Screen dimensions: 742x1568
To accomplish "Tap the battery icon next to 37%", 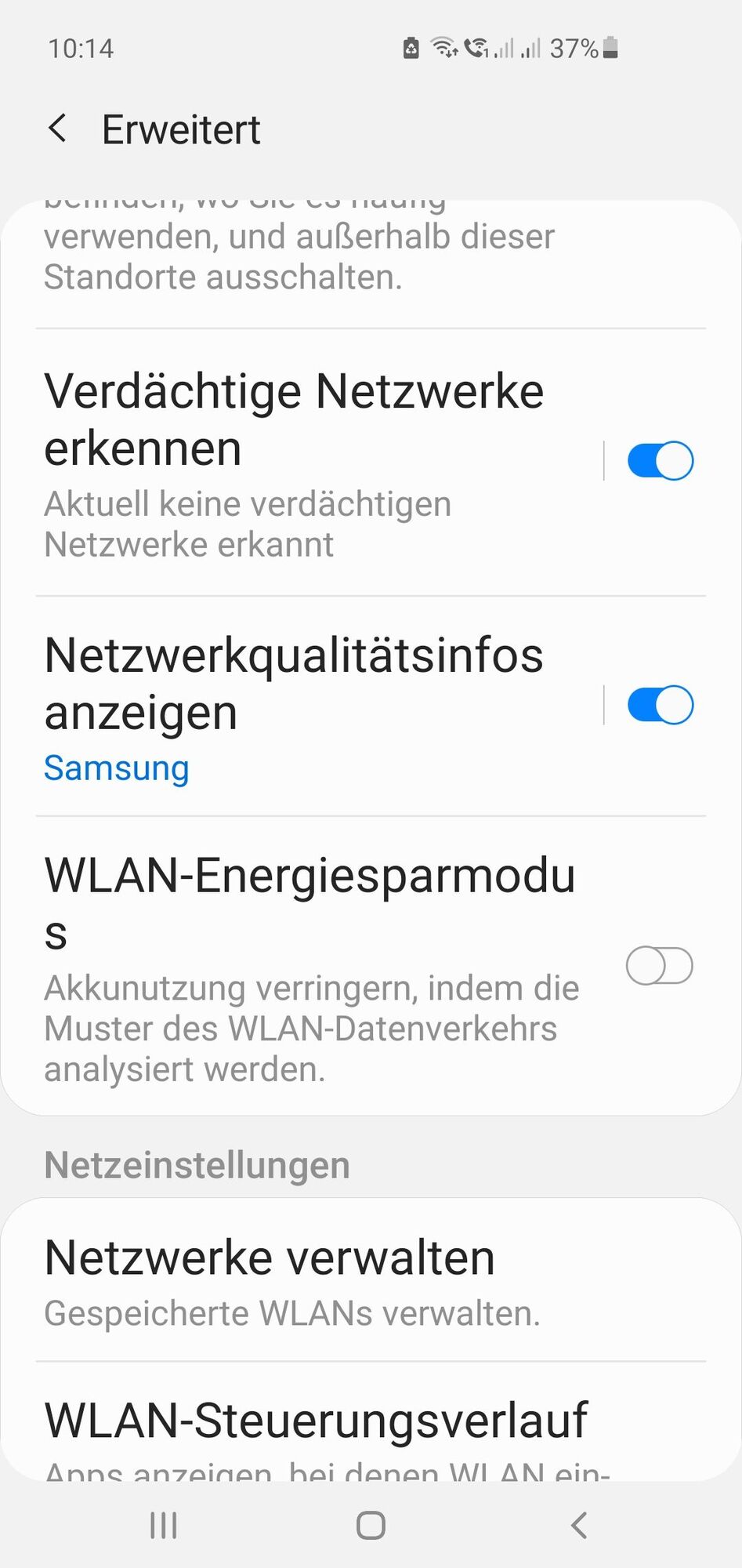I will click(x=611, y=49).
